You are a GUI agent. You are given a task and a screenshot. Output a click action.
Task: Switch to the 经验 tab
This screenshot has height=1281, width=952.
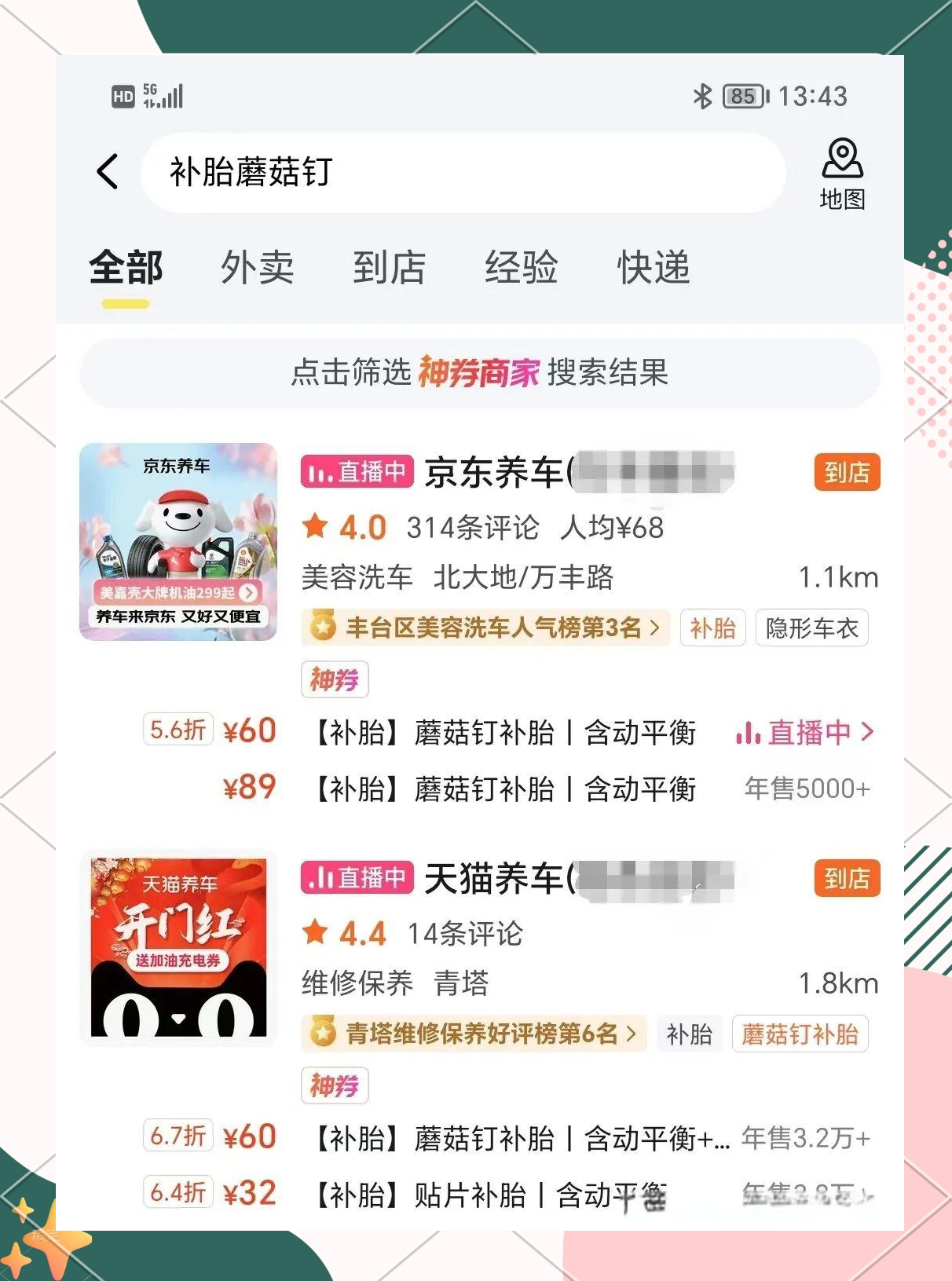521,268
